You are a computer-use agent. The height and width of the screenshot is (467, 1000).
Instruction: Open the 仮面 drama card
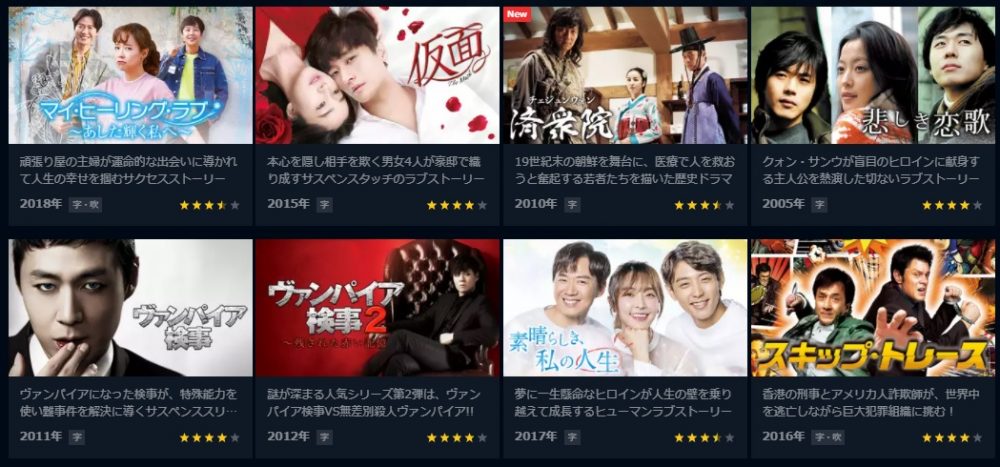pos(377,77)
